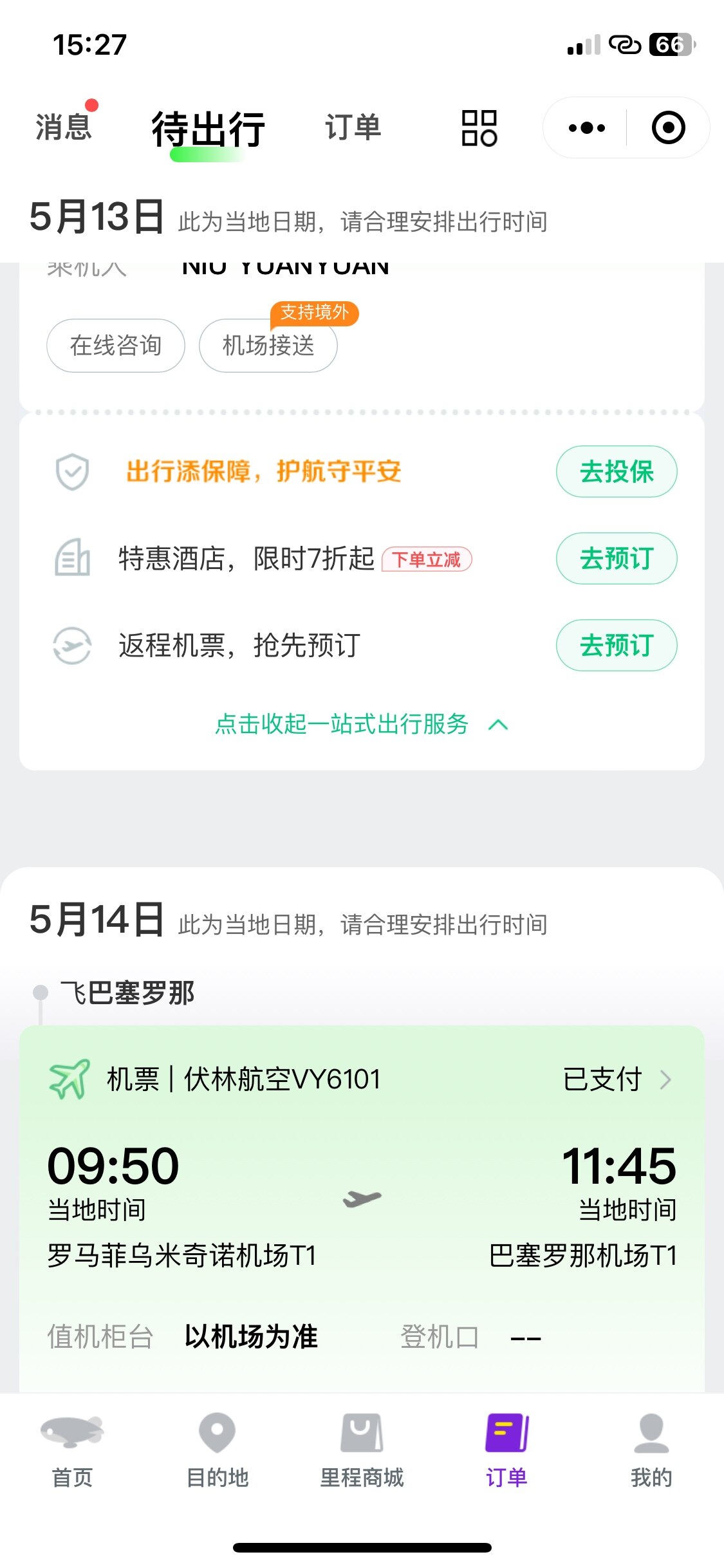Tap 去预订 for 特惠酒店
Screen dimensions: 724x1568
[x=617, y=558]
